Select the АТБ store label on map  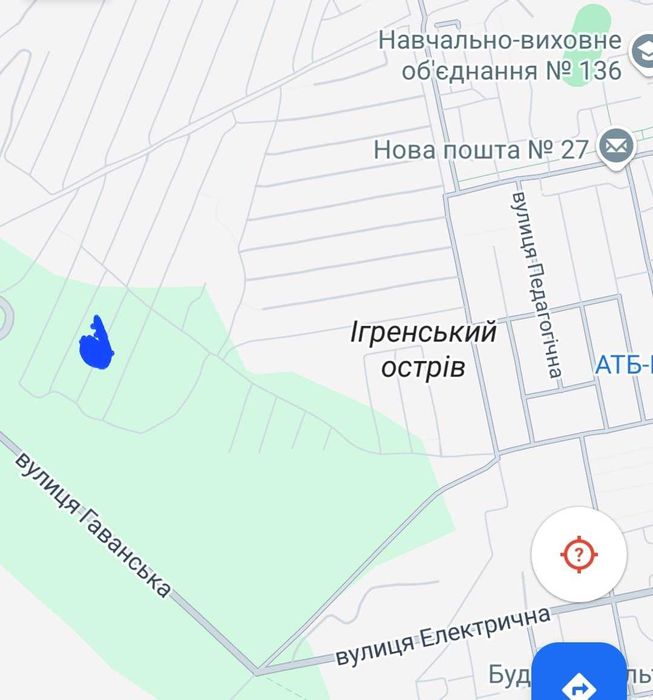tap(623, 365)
